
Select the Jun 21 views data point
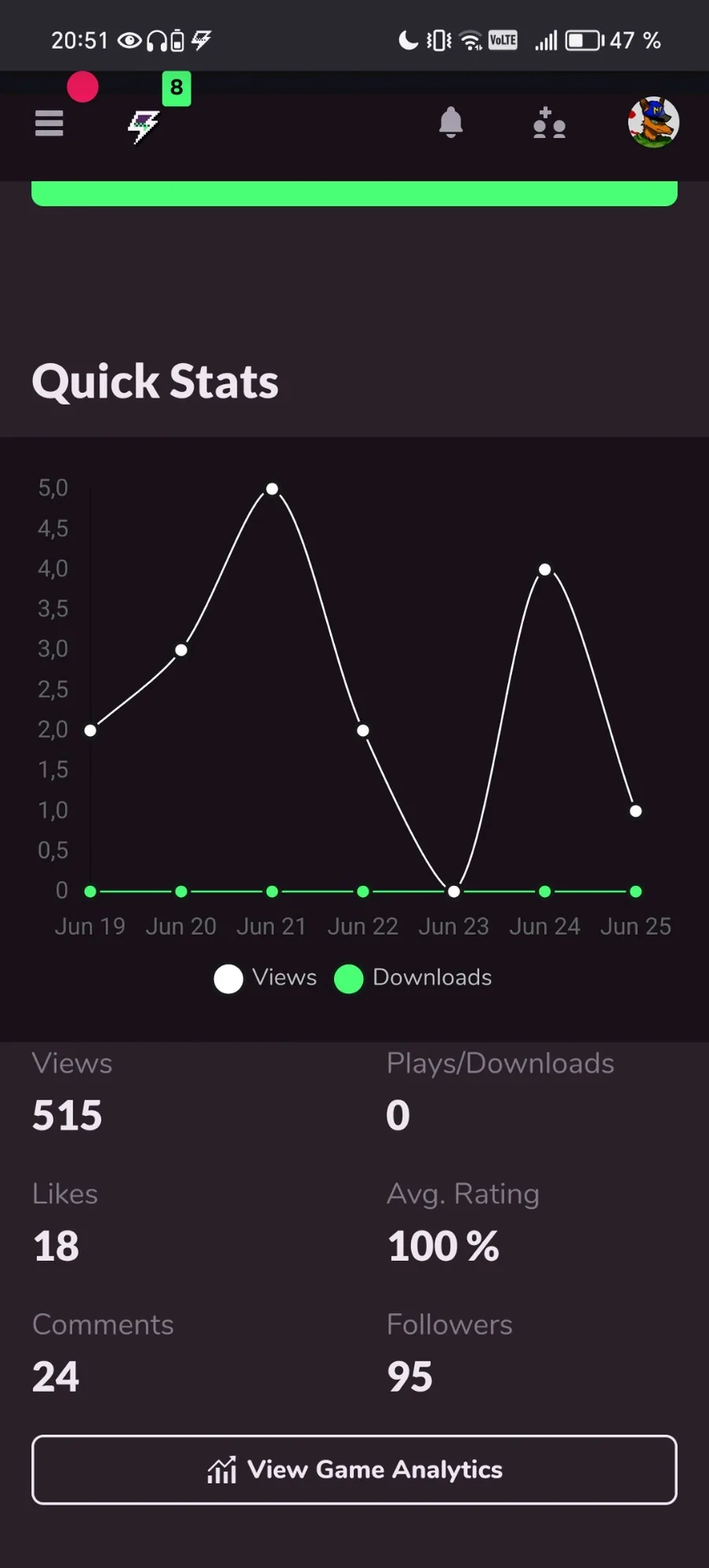pos(272,489)
